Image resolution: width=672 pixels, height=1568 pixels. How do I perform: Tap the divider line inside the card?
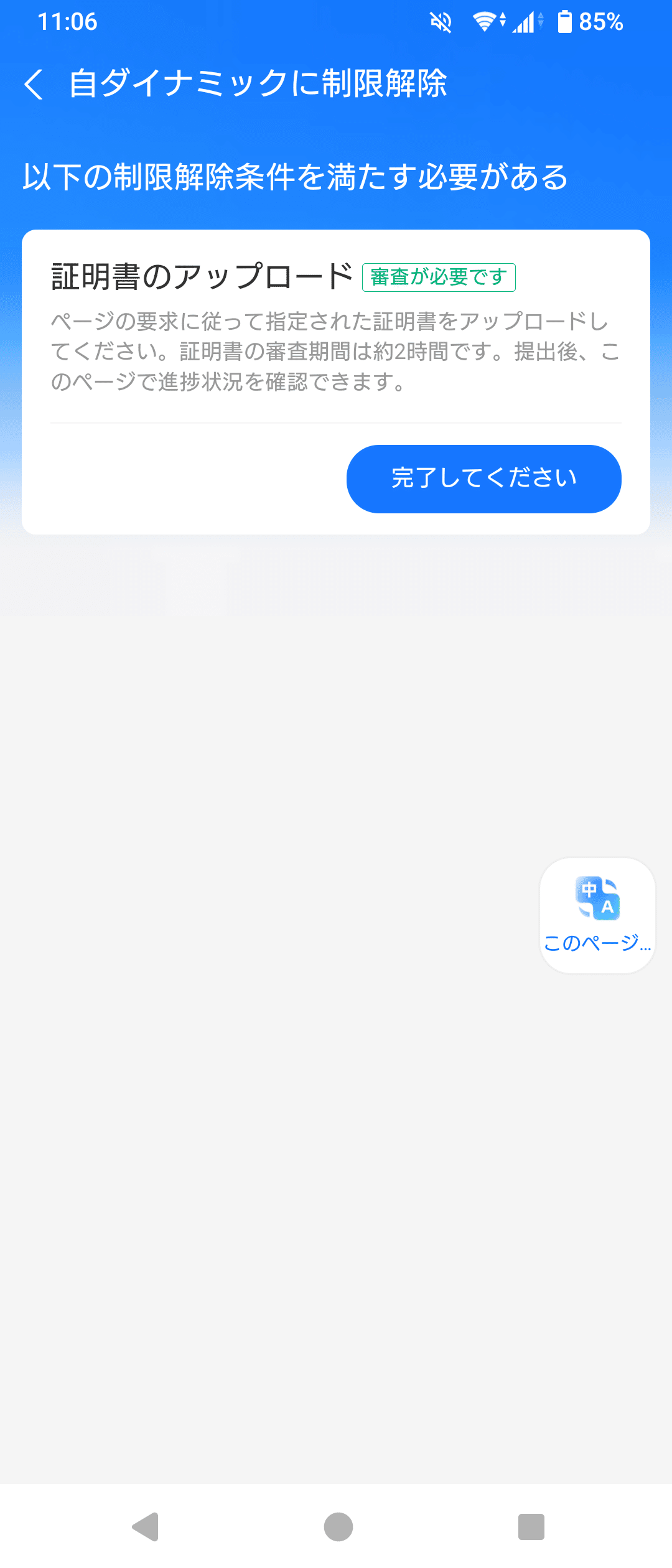(336, 424)
